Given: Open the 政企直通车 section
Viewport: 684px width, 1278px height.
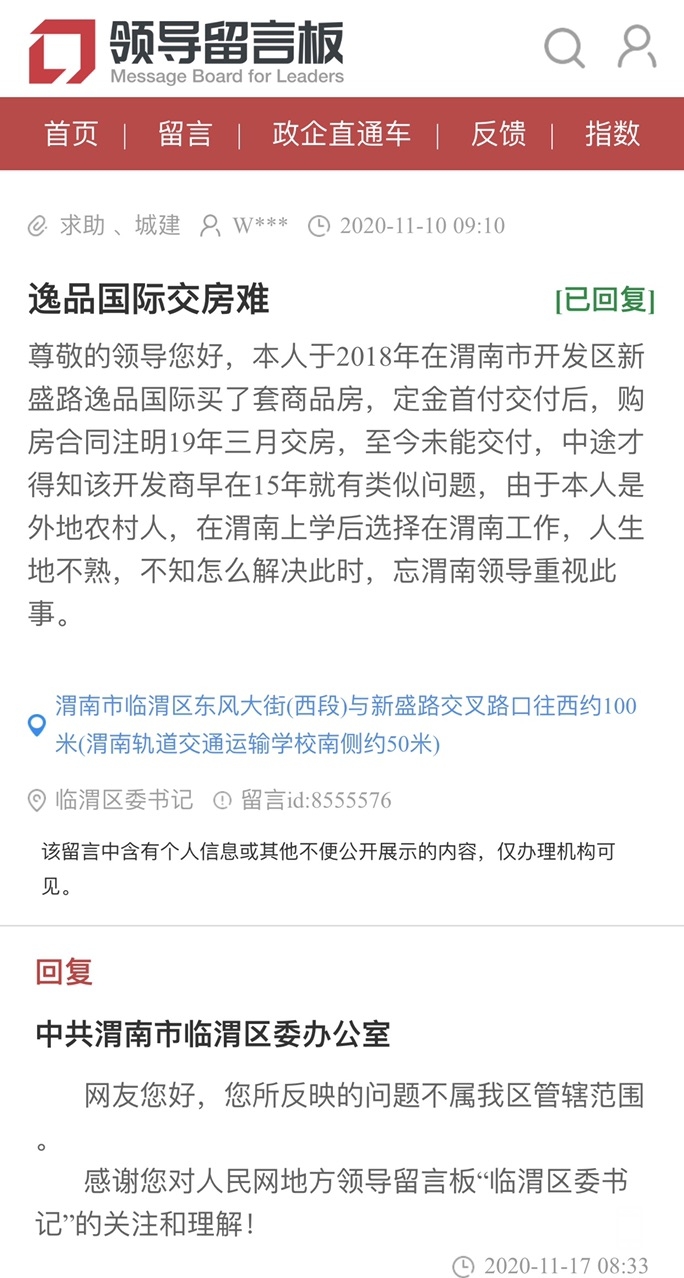Looking at the screenshot, I should [x=341, y=134].
